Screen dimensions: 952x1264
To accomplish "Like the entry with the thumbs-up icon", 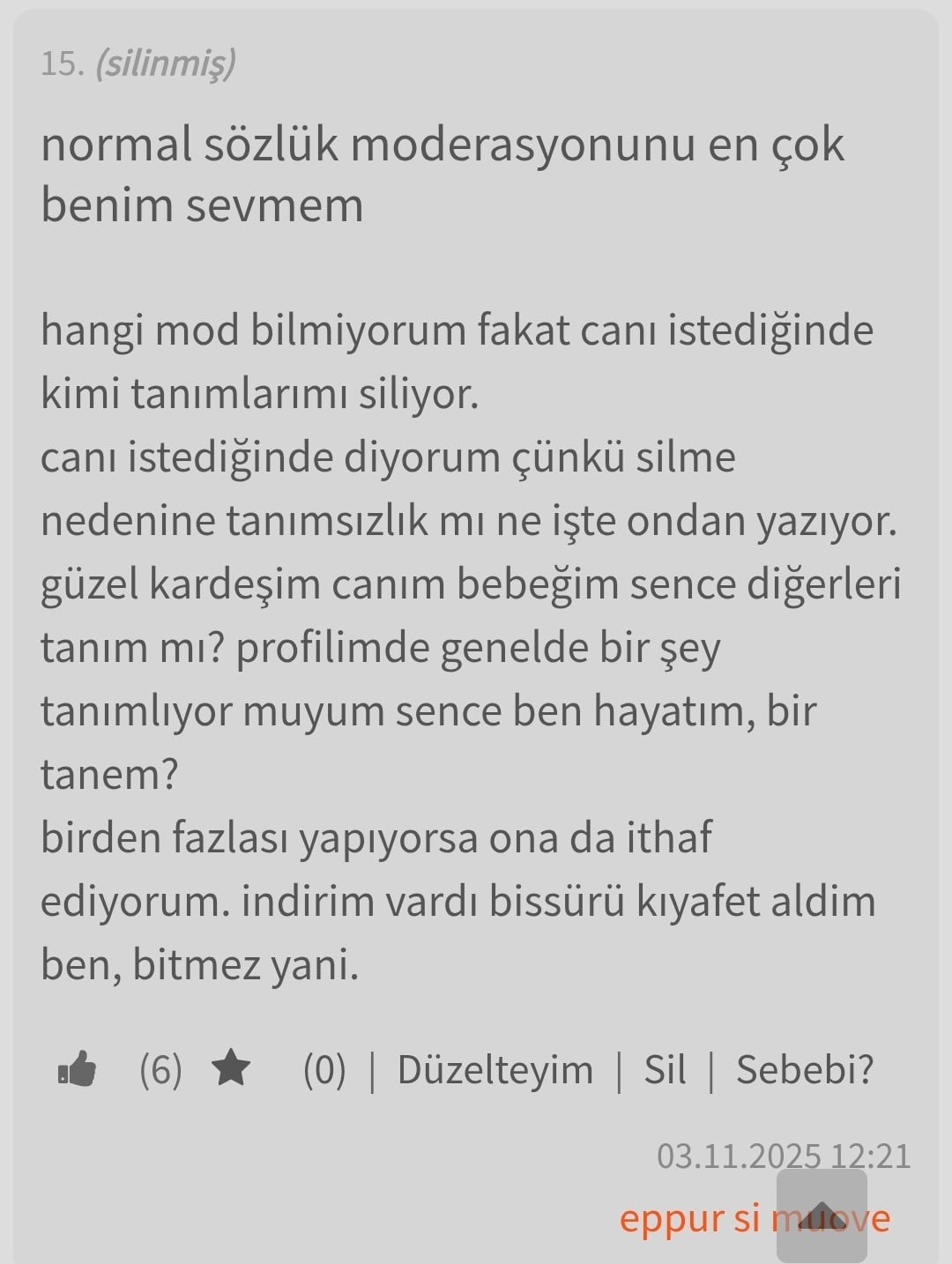I will coord(78,1070).
